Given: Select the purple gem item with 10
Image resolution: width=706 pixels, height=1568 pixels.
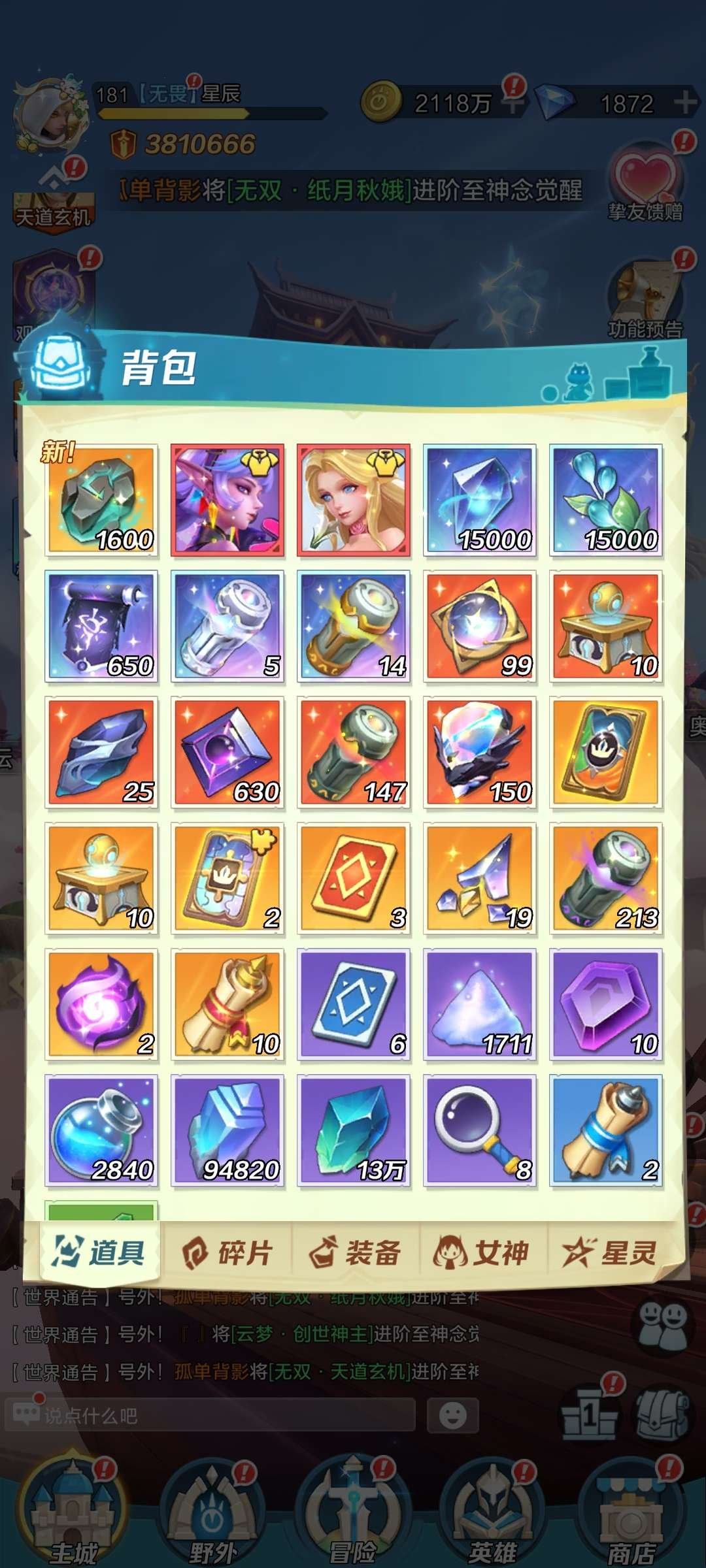Looking at the screenshot, I should (x=606, y=1004).
